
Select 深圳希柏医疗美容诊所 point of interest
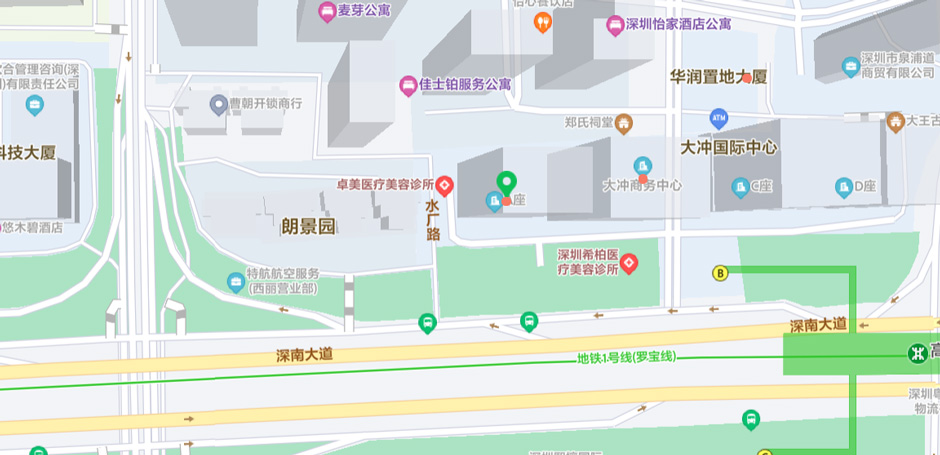629,264
